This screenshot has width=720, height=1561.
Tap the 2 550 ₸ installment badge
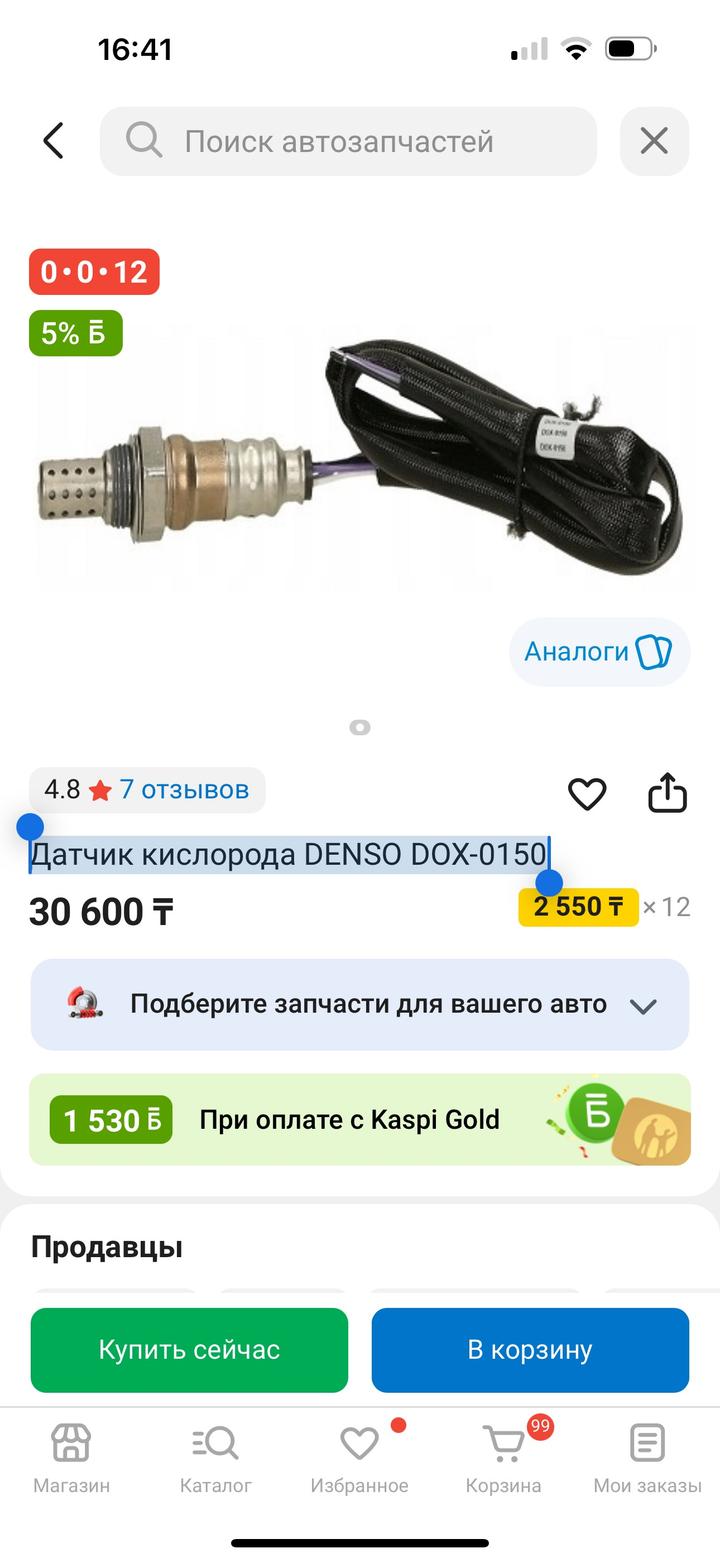coord(578,907)
